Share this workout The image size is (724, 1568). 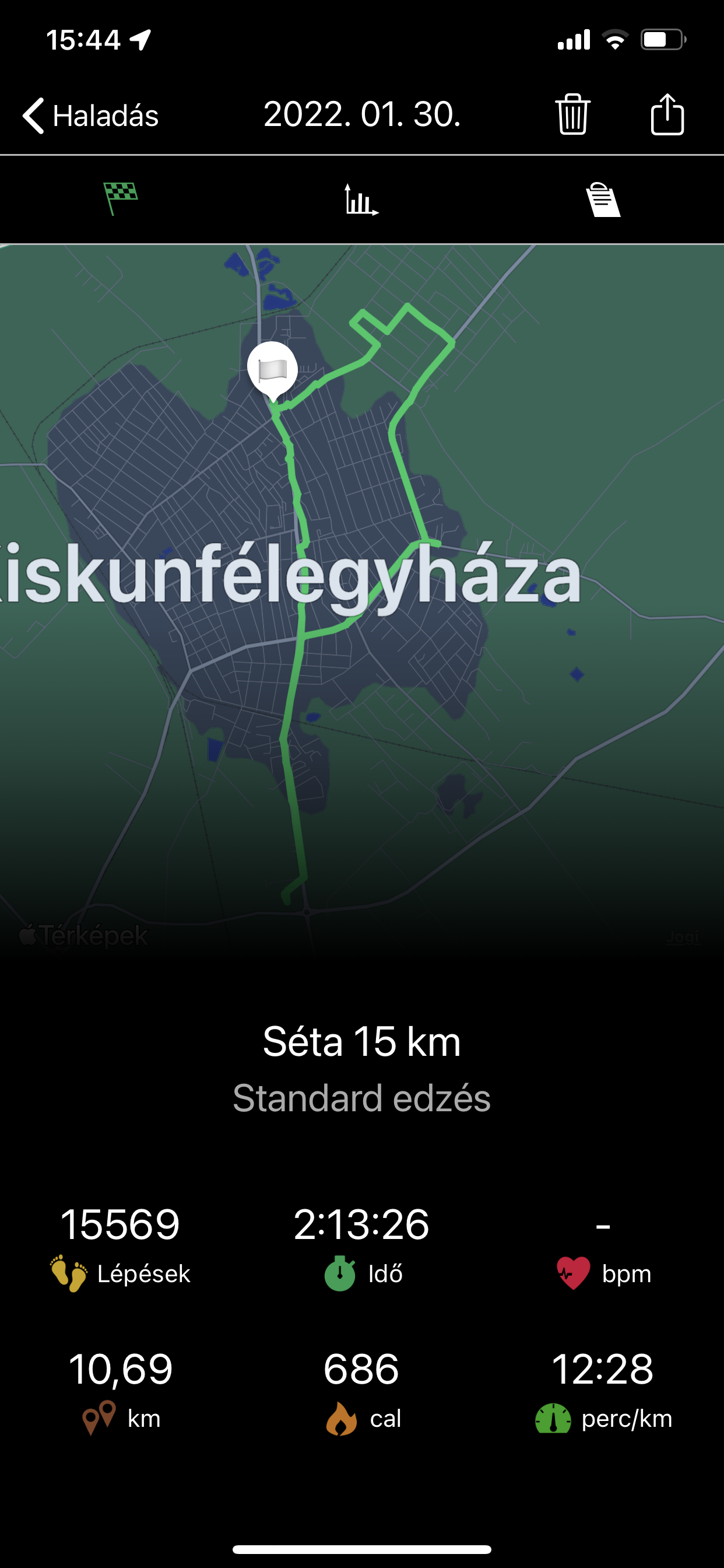667,114
